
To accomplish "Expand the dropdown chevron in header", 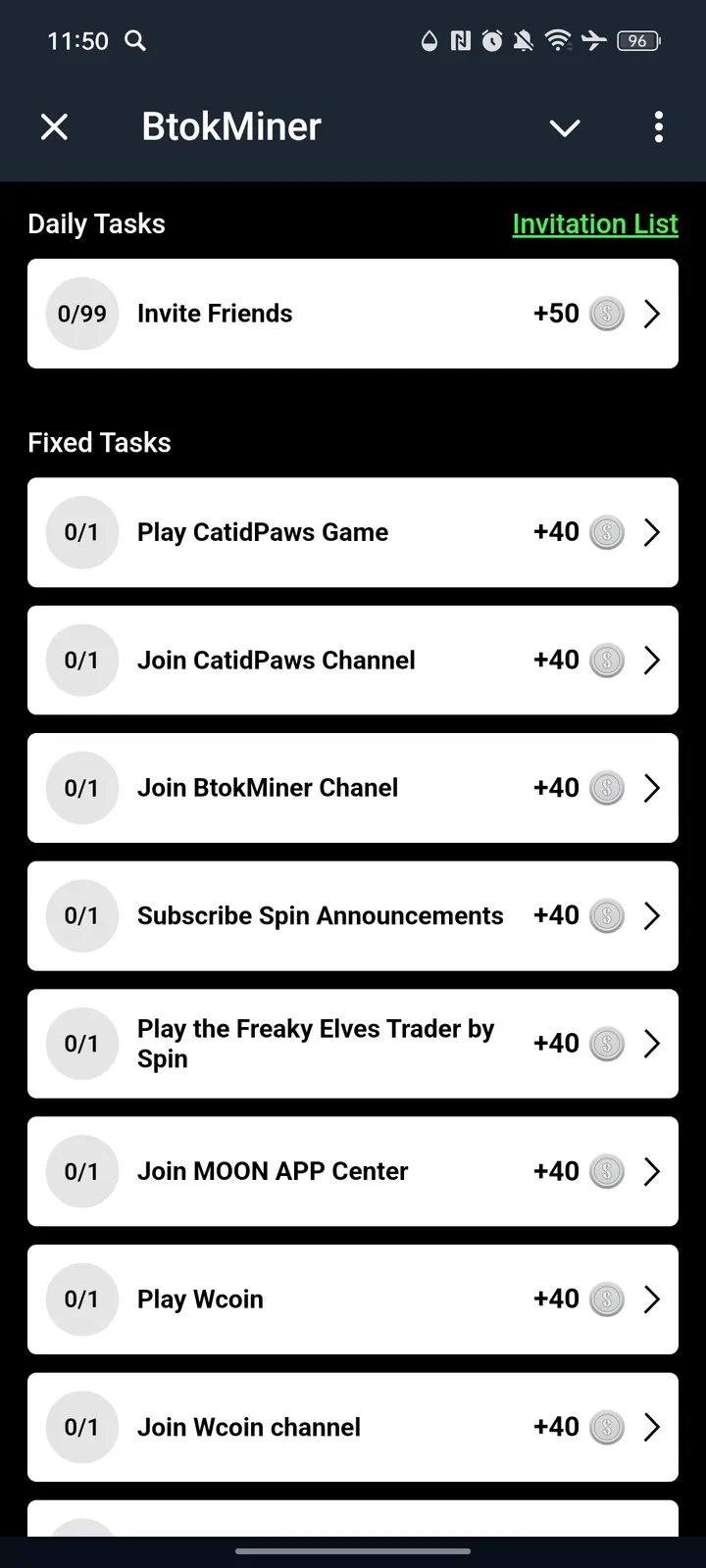I will (x=565, y=127).
